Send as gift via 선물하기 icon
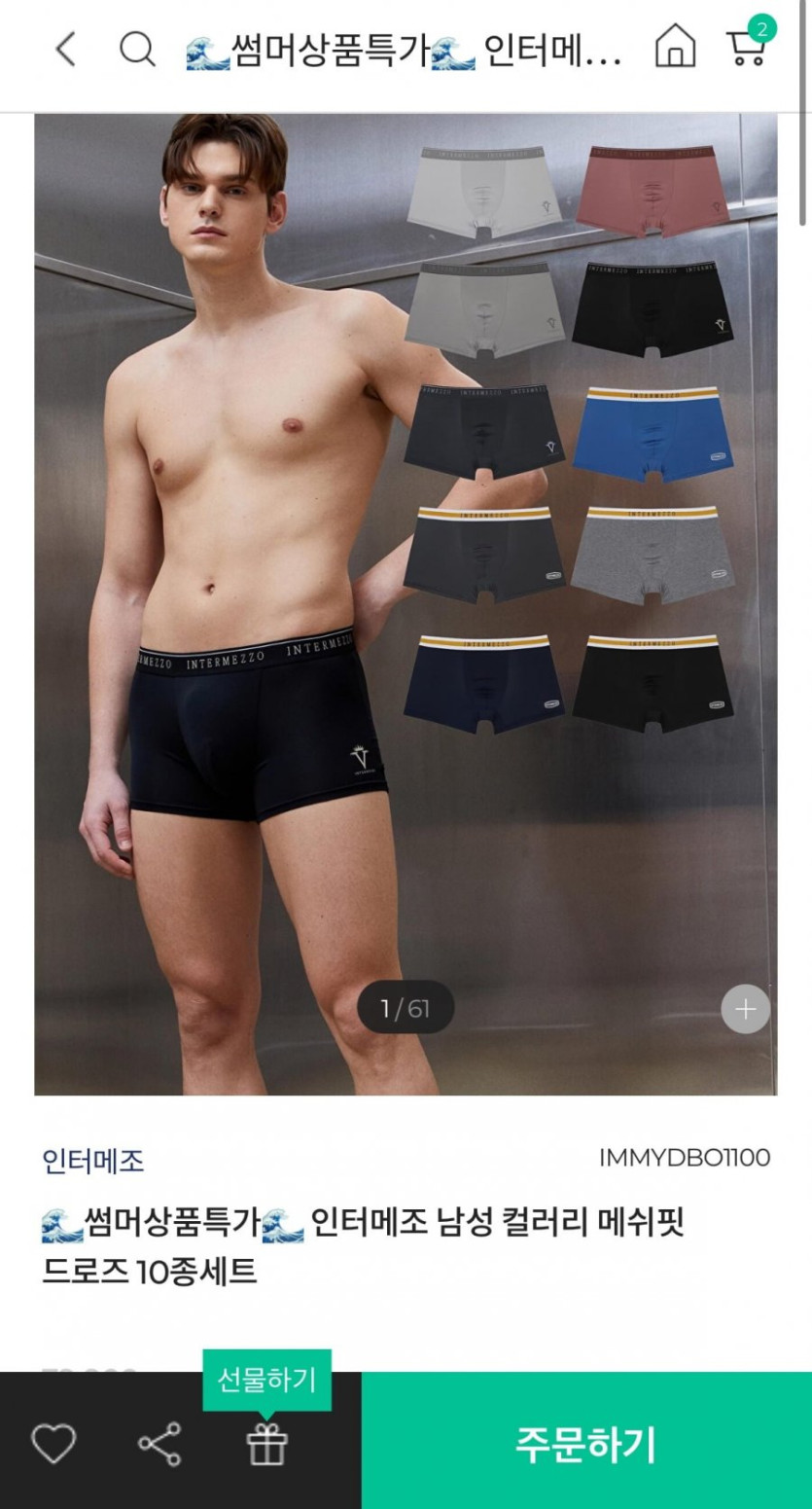Screen dimensions: 812x1509 pyautogui.click(x=266, y=1444)
